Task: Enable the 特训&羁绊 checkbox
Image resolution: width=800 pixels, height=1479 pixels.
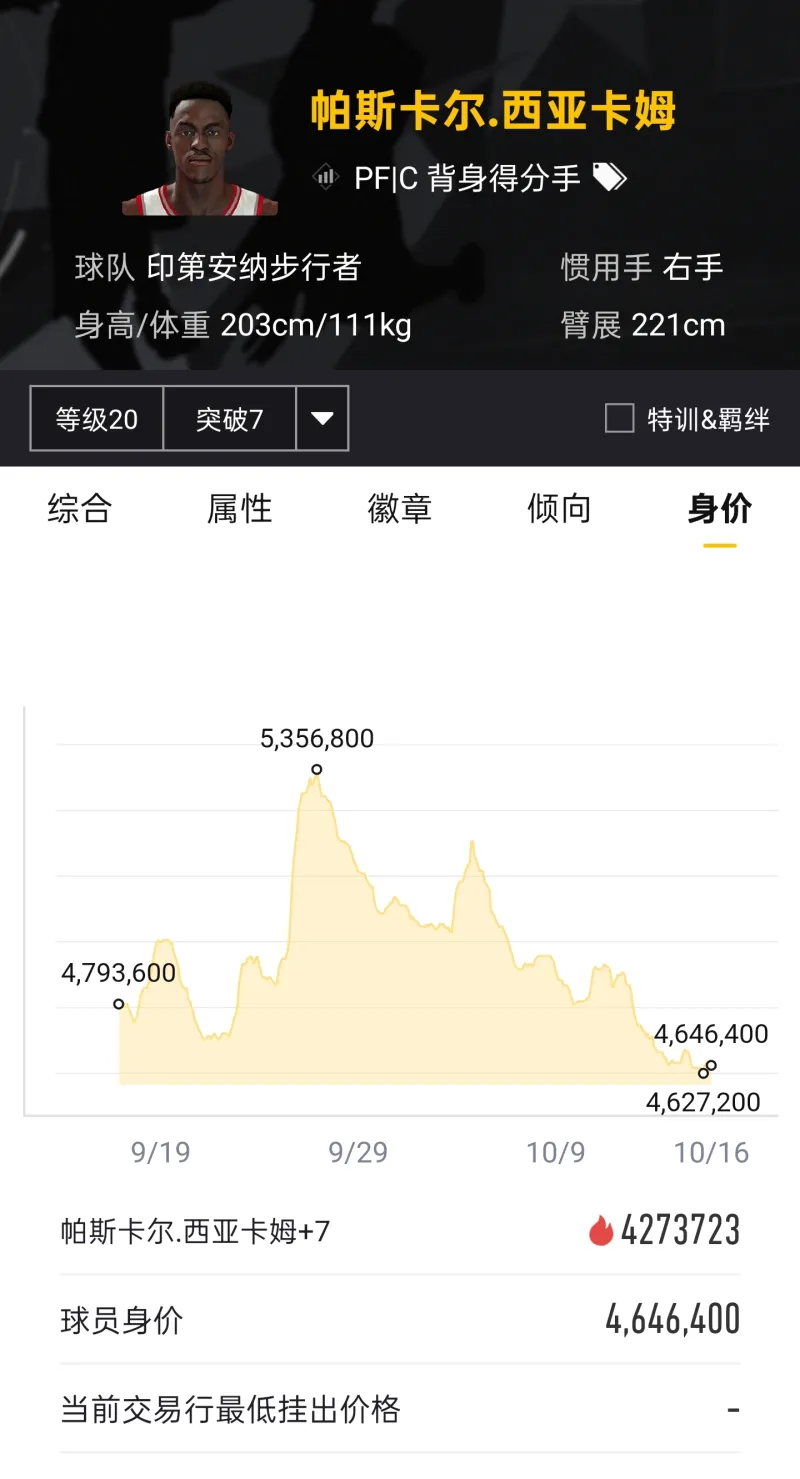Action: [x=620, y=418]
